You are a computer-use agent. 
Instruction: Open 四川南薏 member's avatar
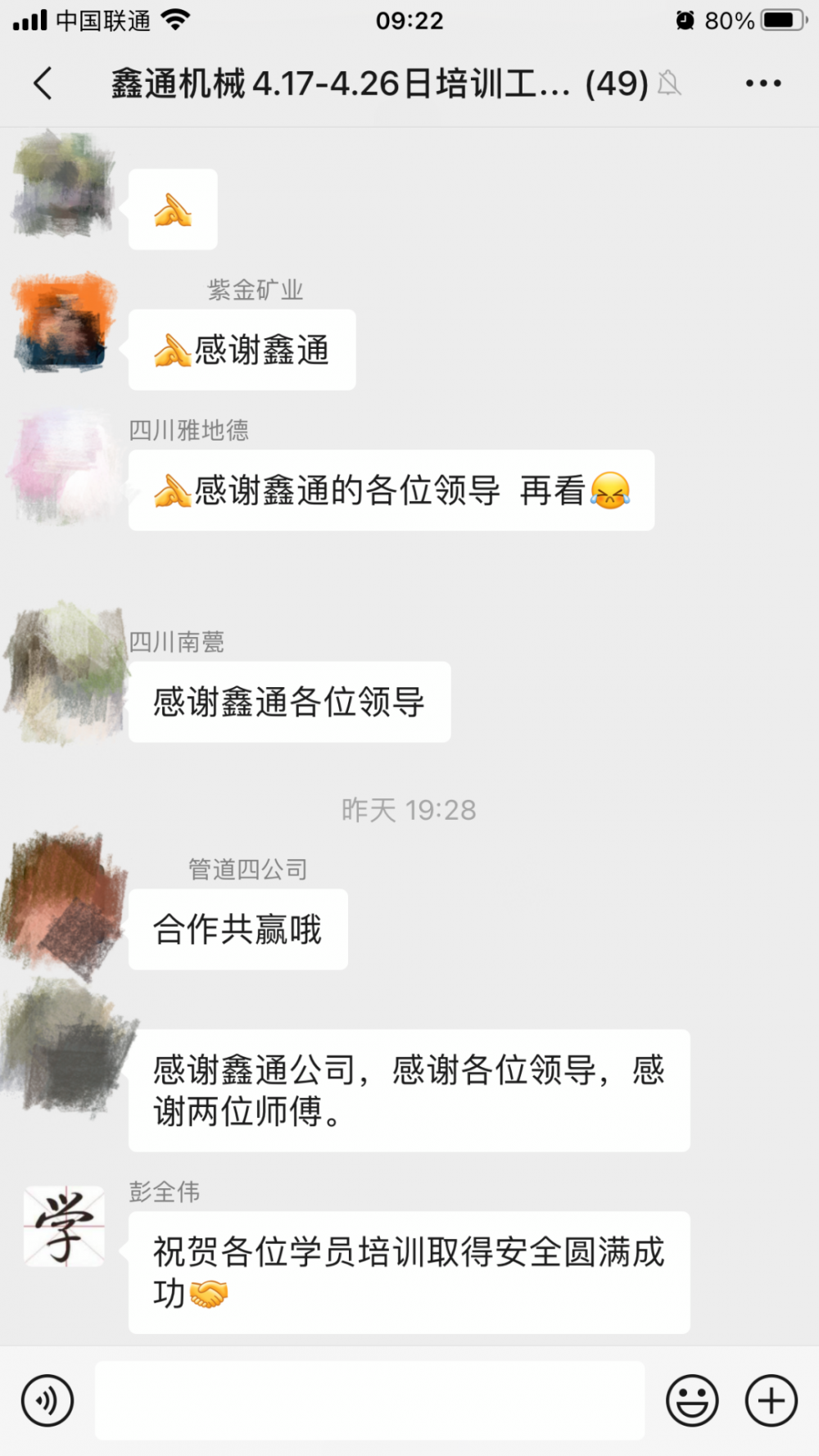click(x=64, y=673)
